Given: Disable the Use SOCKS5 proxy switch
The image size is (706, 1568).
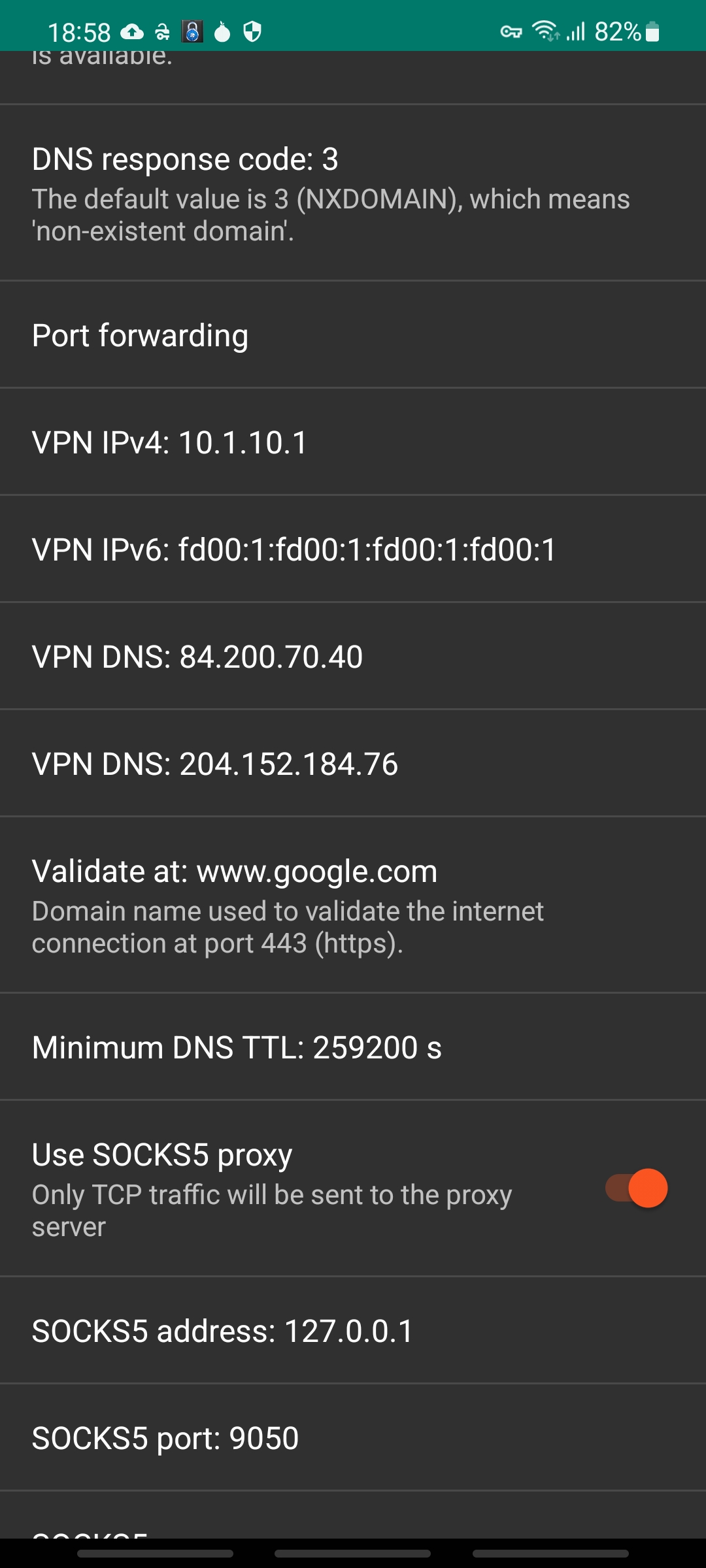Looking at the screenshot, I should pos(636,1188).
